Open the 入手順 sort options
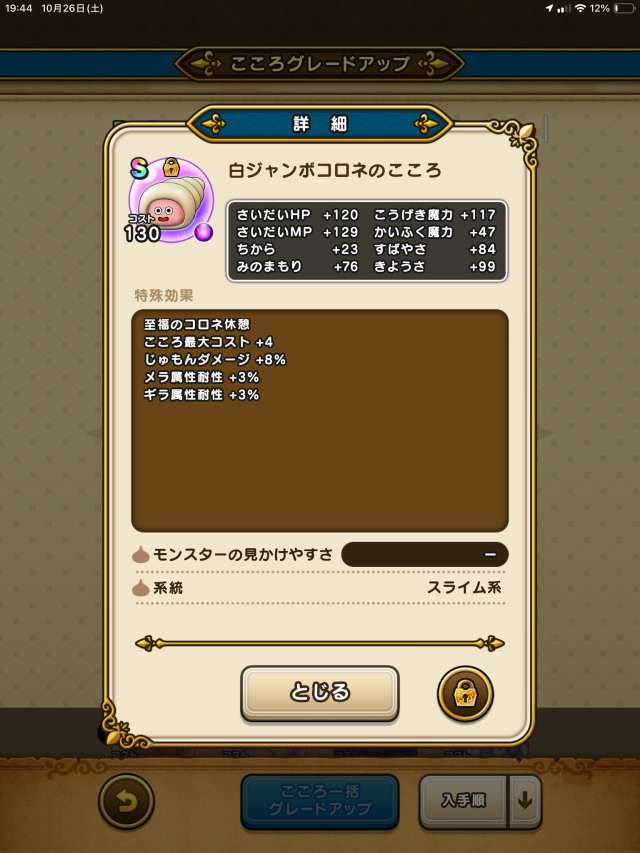The image size is (640, 853). 463,800
